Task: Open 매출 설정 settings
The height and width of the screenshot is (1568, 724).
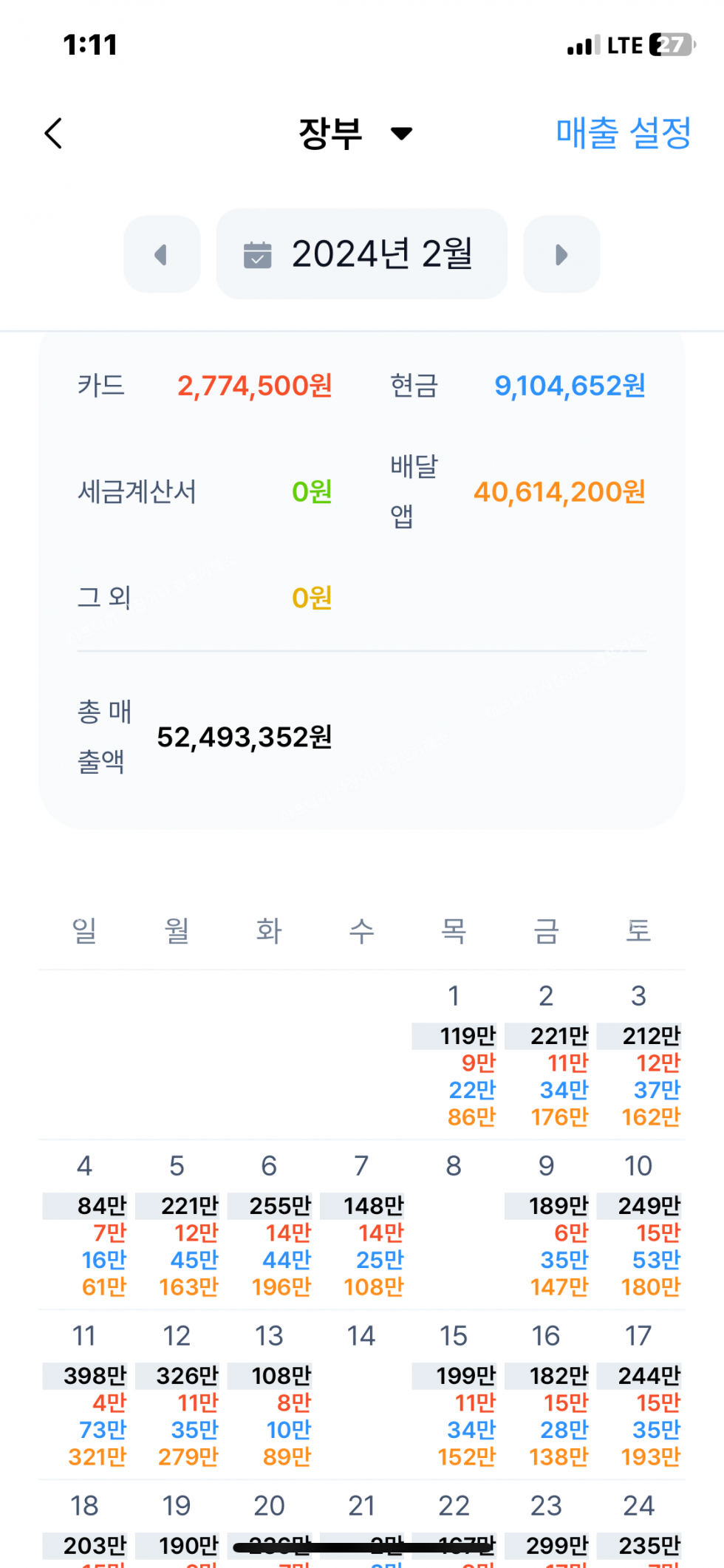Action: click(x=623, y=134)
